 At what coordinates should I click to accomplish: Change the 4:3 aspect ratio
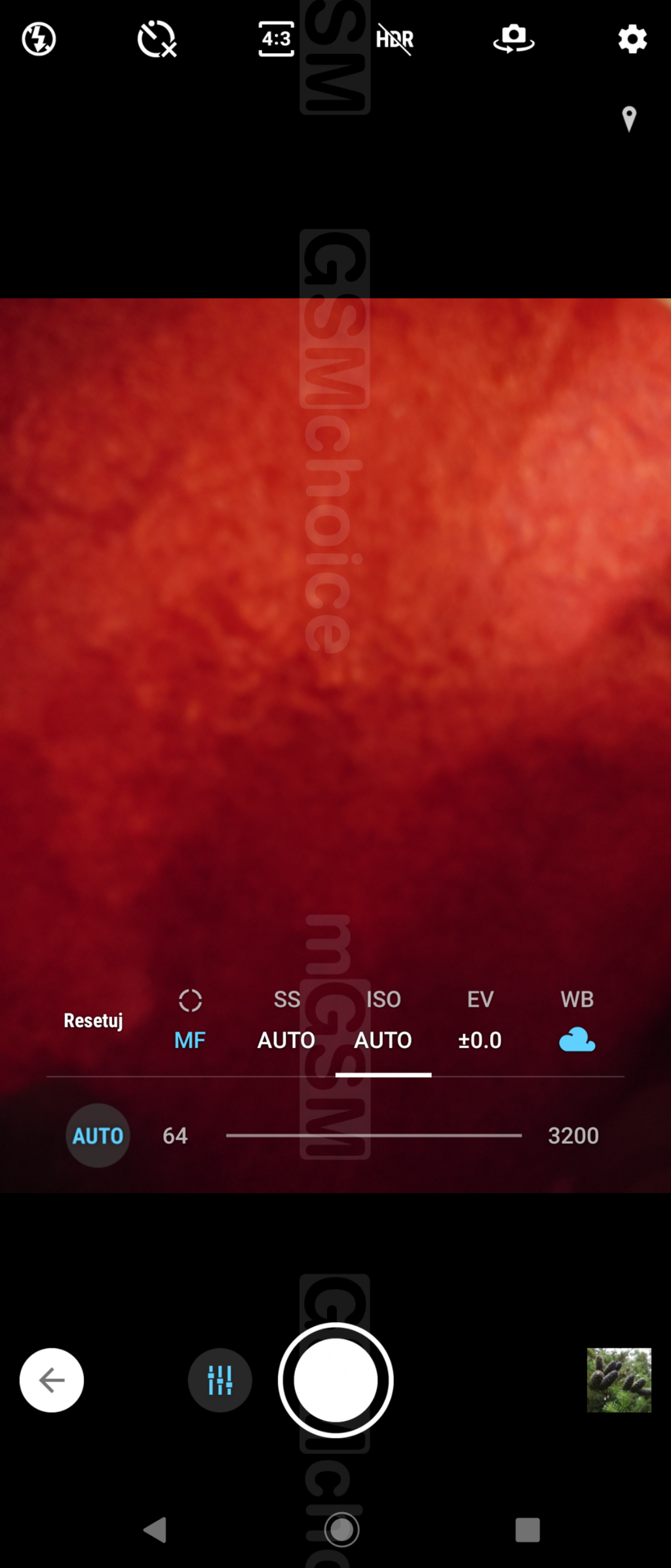coord(276,39)
